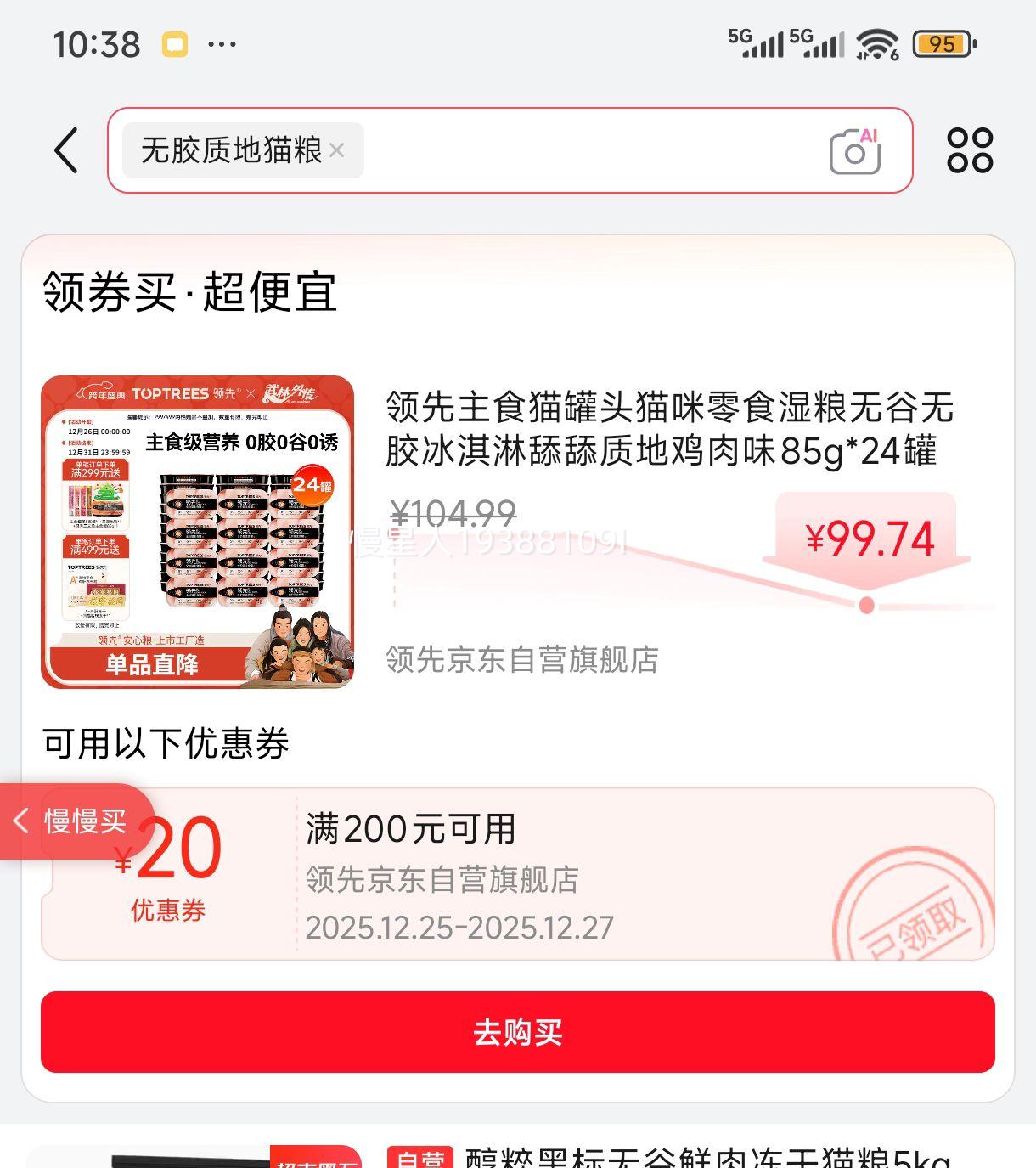Clear the search keyword via the × icon
Screen dimensions: 1036x1168
[337, 150]
